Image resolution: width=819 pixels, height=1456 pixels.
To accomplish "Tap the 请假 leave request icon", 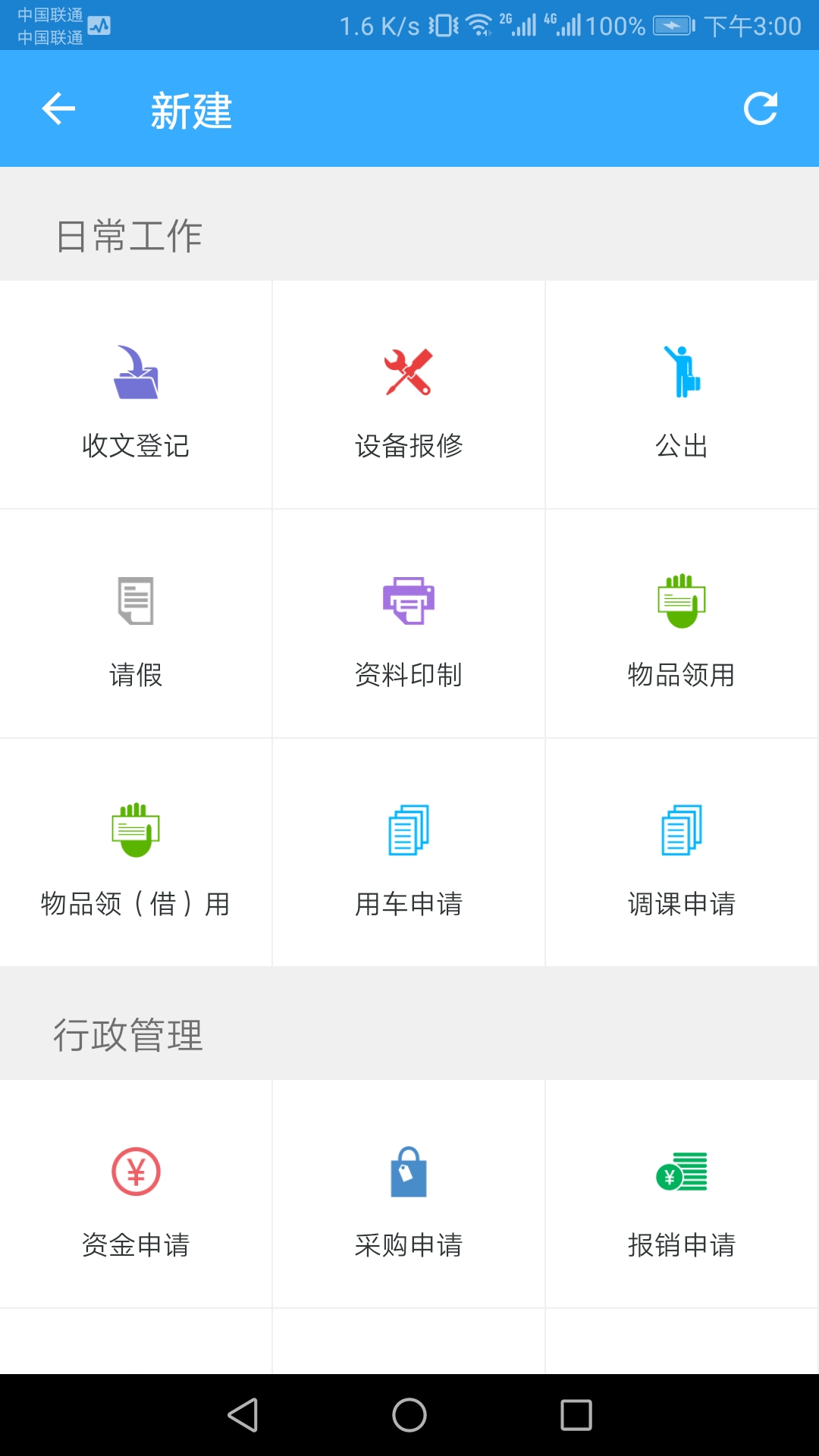I will coord(136,623).
